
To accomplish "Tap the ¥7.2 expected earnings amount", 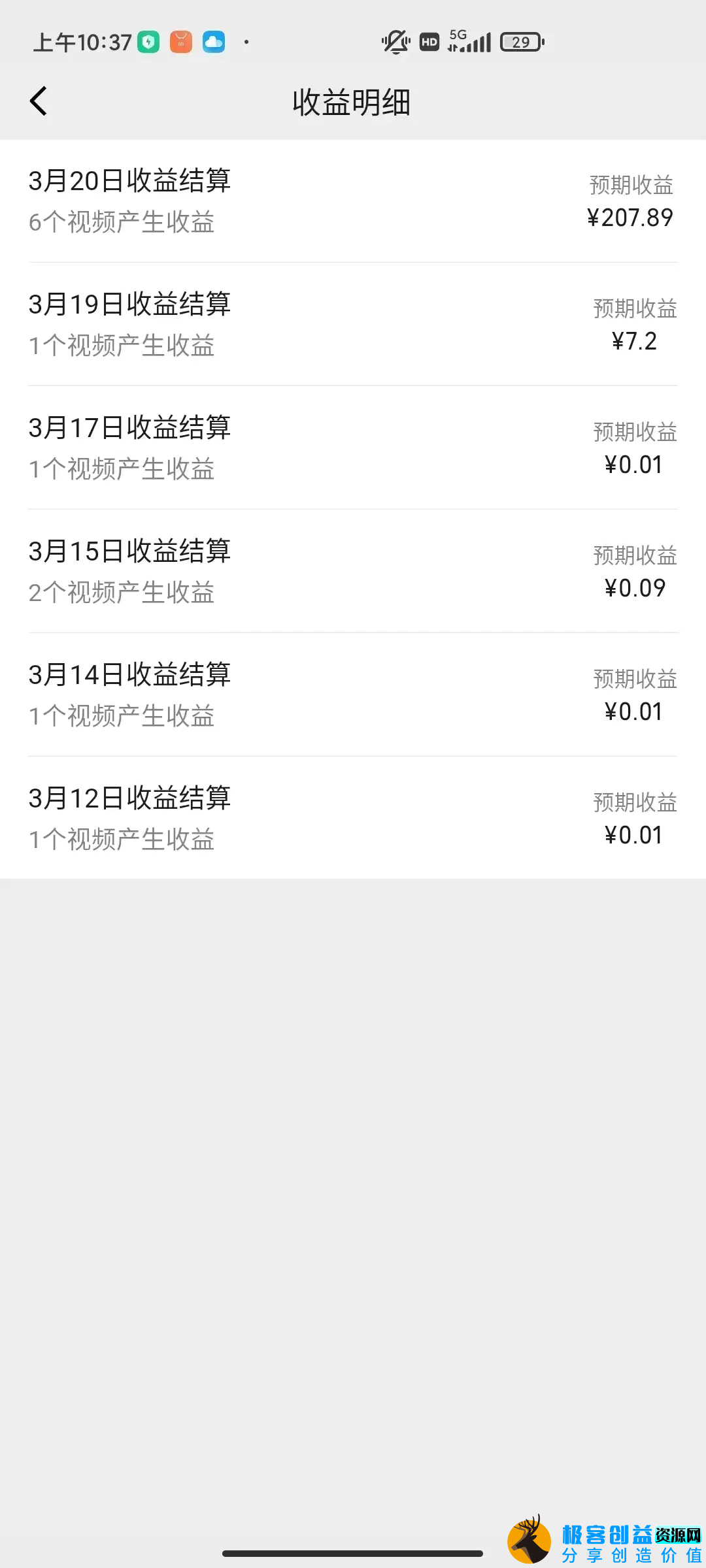I will [x=633, y=340].
